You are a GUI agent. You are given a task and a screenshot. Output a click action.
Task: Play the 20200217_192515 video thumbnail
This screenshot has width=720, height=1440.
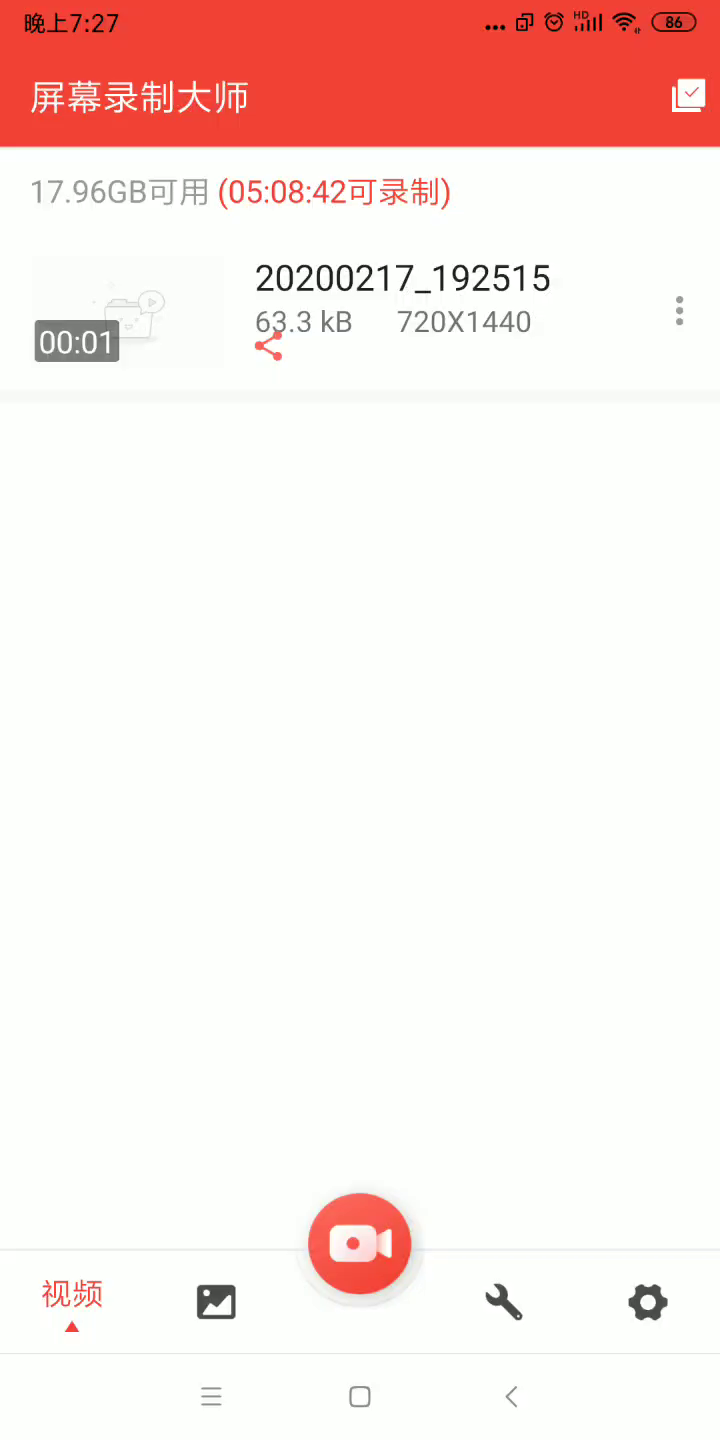click(127, 311)
